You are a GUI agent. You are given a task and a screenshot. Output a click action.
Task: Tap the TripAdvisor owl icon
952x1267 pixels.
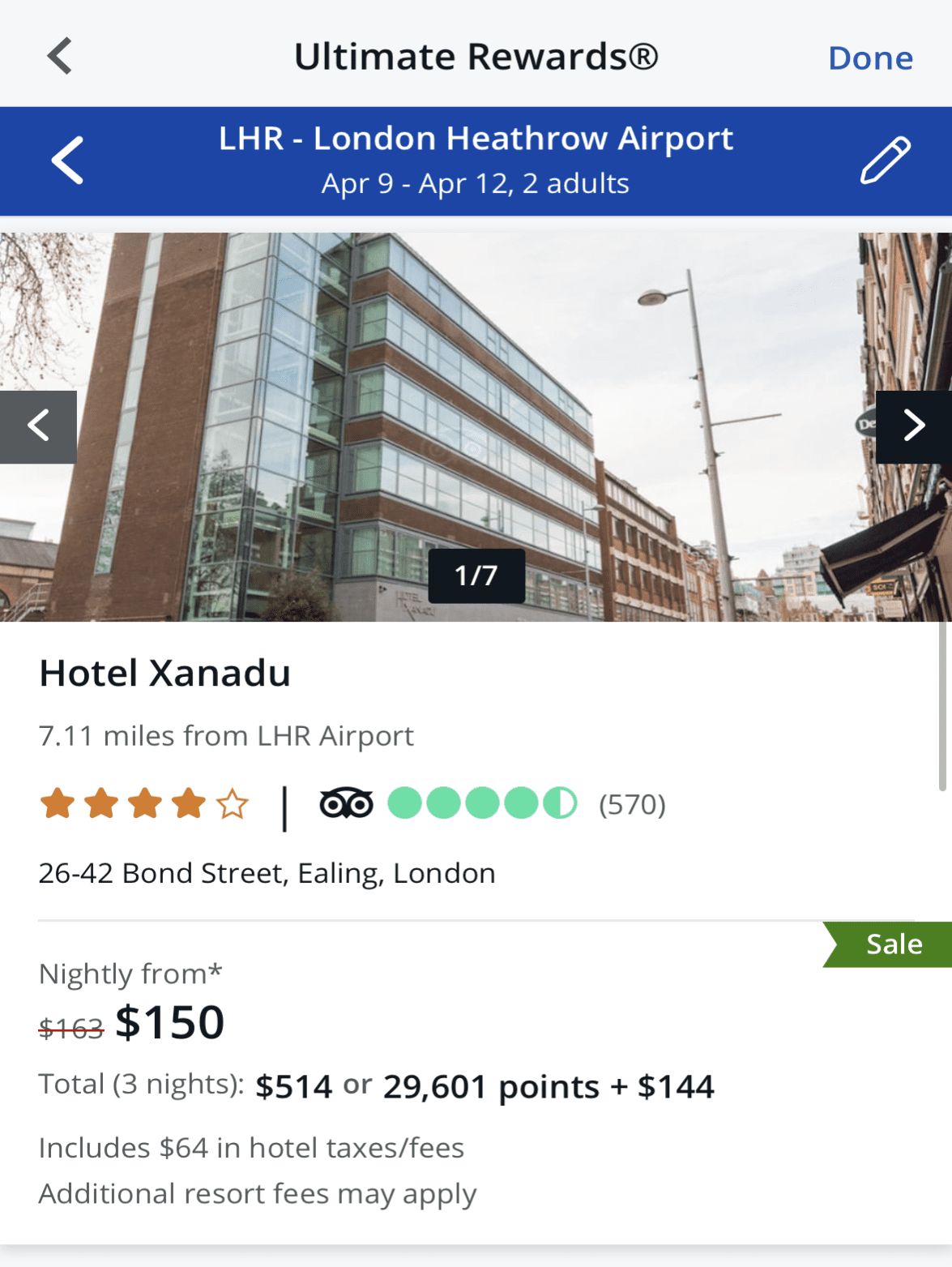click(347, 804)
